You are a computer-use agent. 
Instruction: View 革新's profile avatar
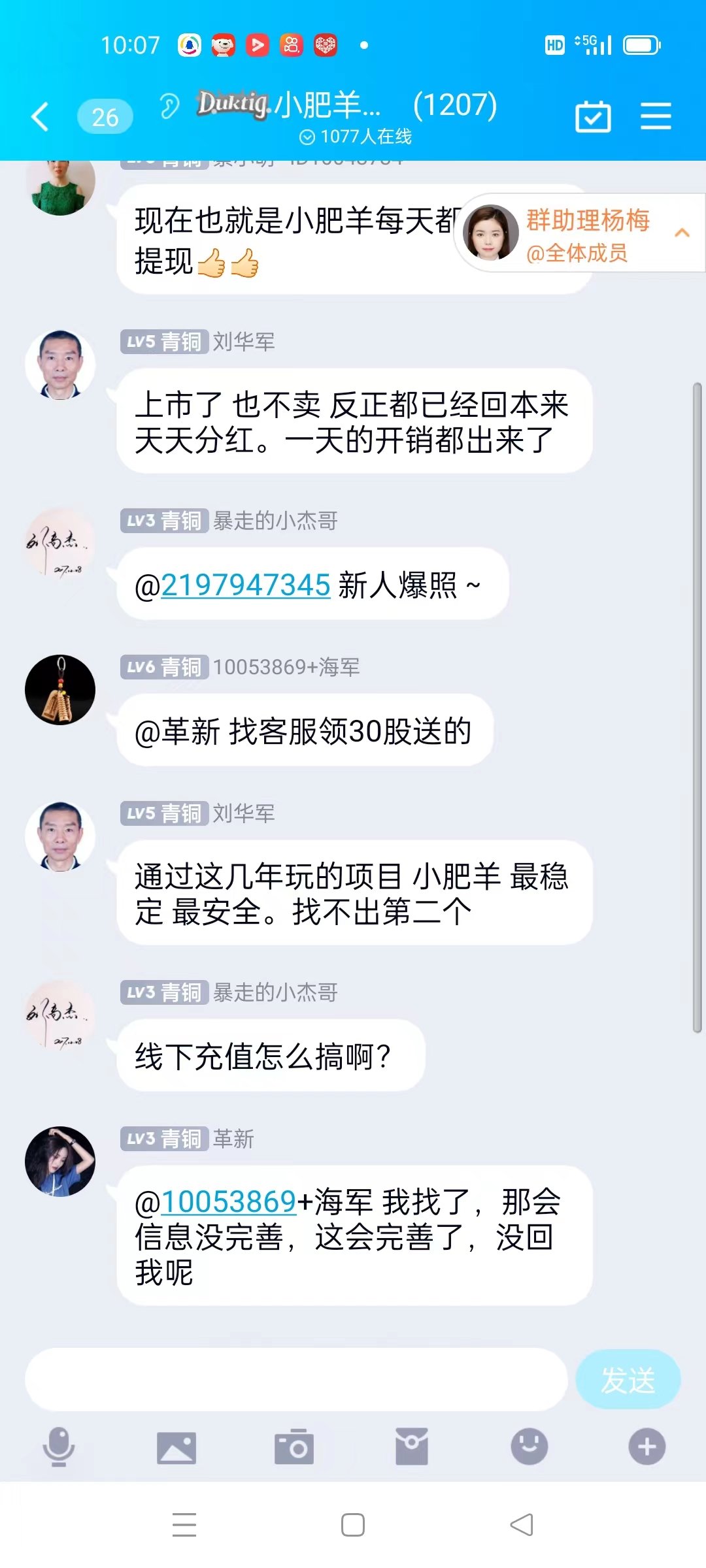pos(60,1162)
